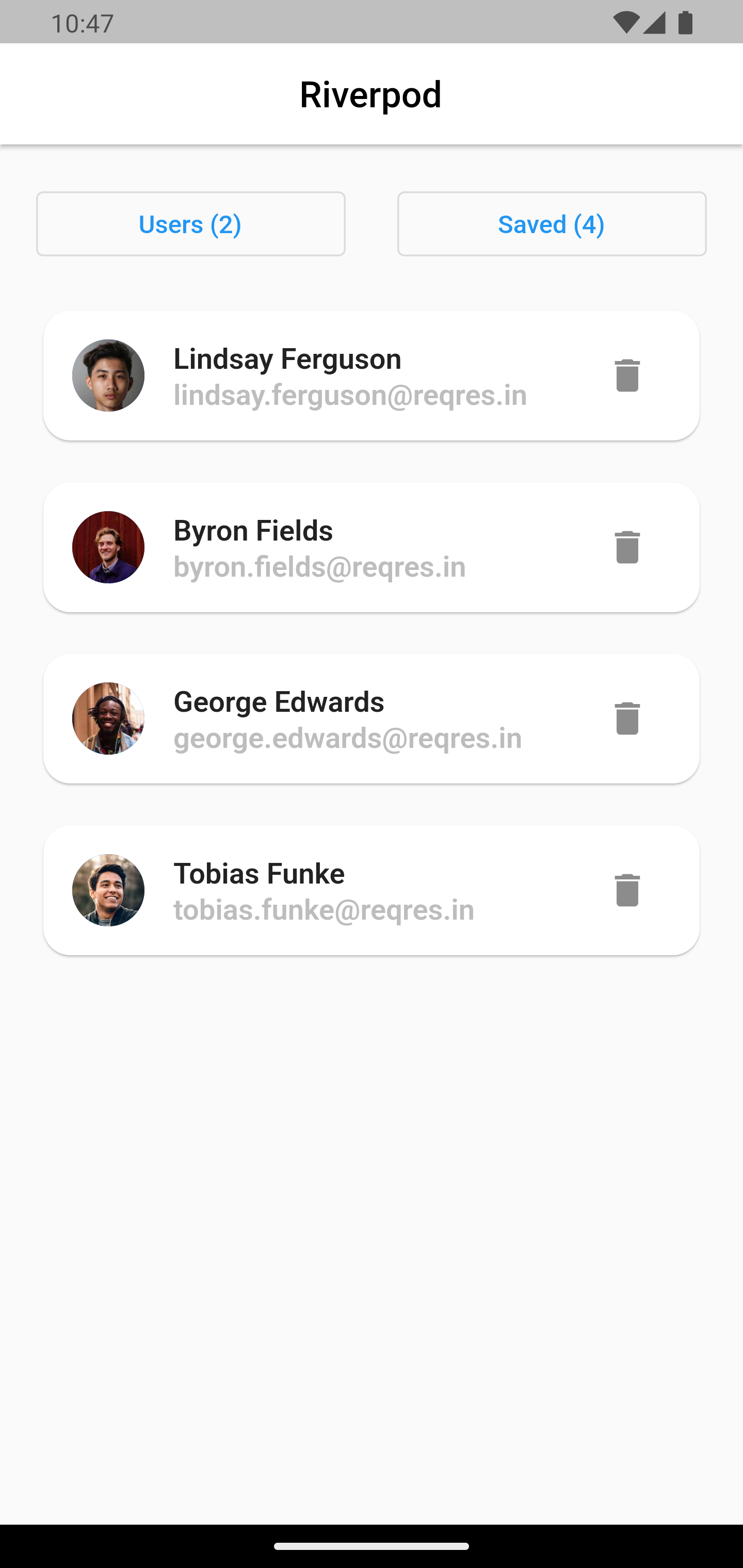Switch to the Users (2) list
The height and width of the screenshot is (1568, 743).
[x=190, y=224]
